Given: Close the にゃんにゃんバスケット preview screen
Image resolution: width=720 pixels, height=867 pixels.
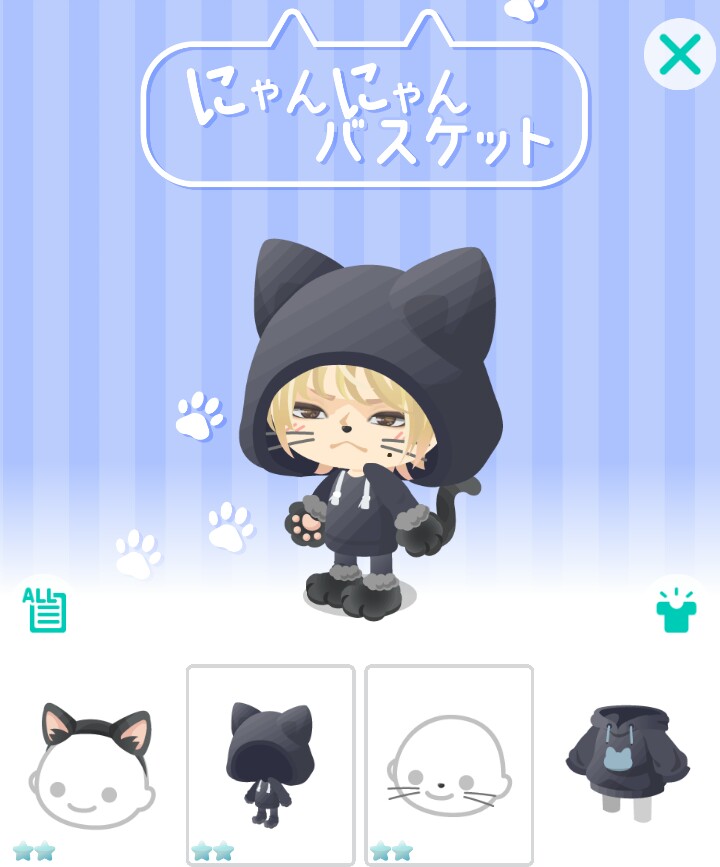Looking at the screenshot, I should (x=679, y=55).
